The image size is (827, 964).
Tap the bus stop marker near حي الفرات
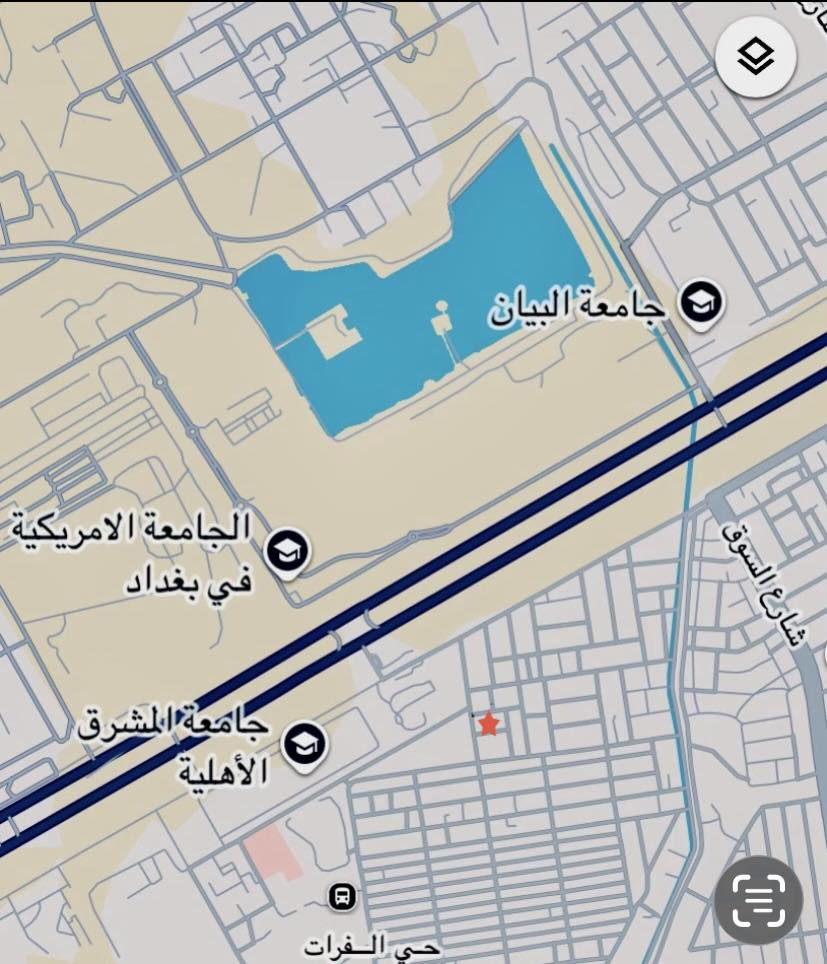click(342, 896)
